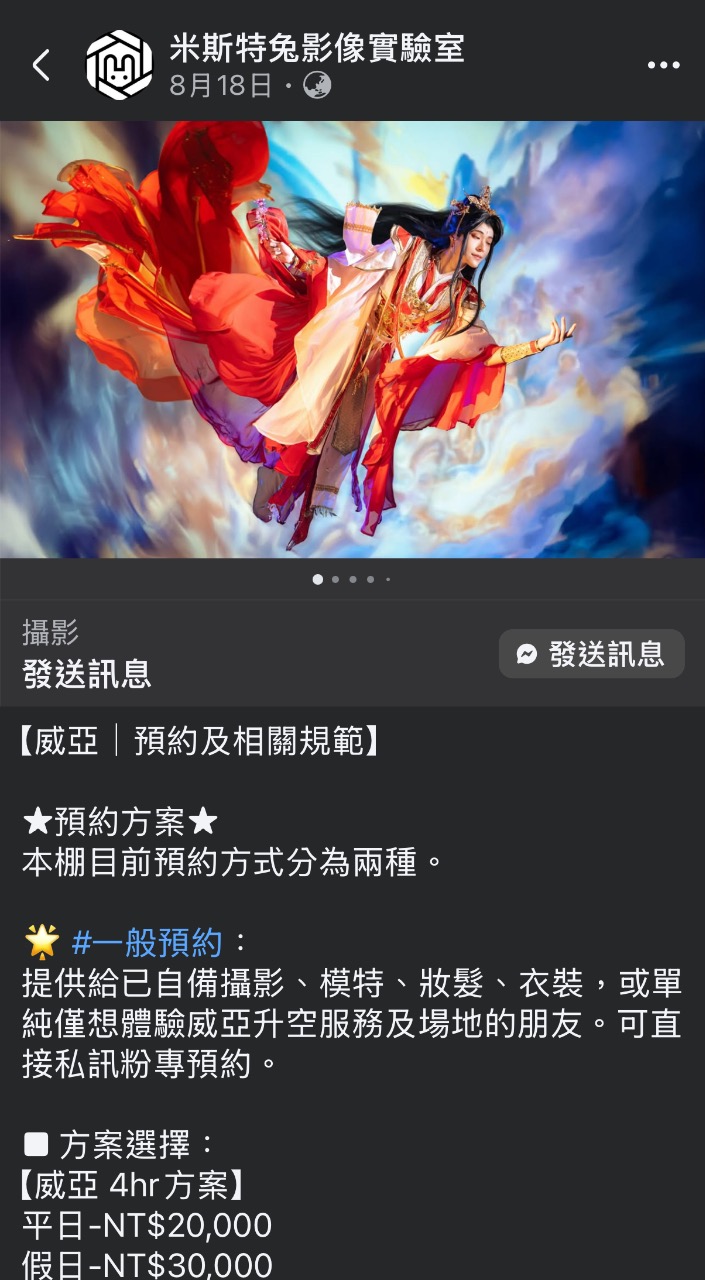Open the 米斯特兔影像實驗室 page name
Screen dimensions: 705x1280
pos(316,48)
